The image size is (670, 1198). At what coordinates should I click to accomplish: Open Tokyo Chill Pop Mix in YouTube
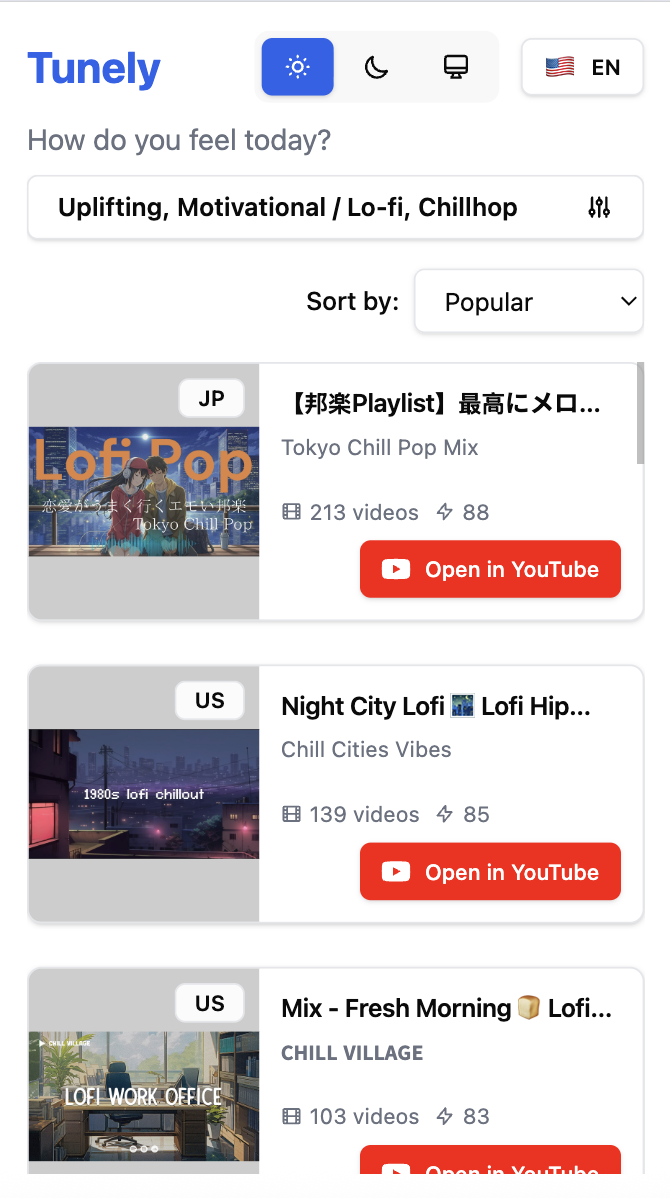pos(490,569)
